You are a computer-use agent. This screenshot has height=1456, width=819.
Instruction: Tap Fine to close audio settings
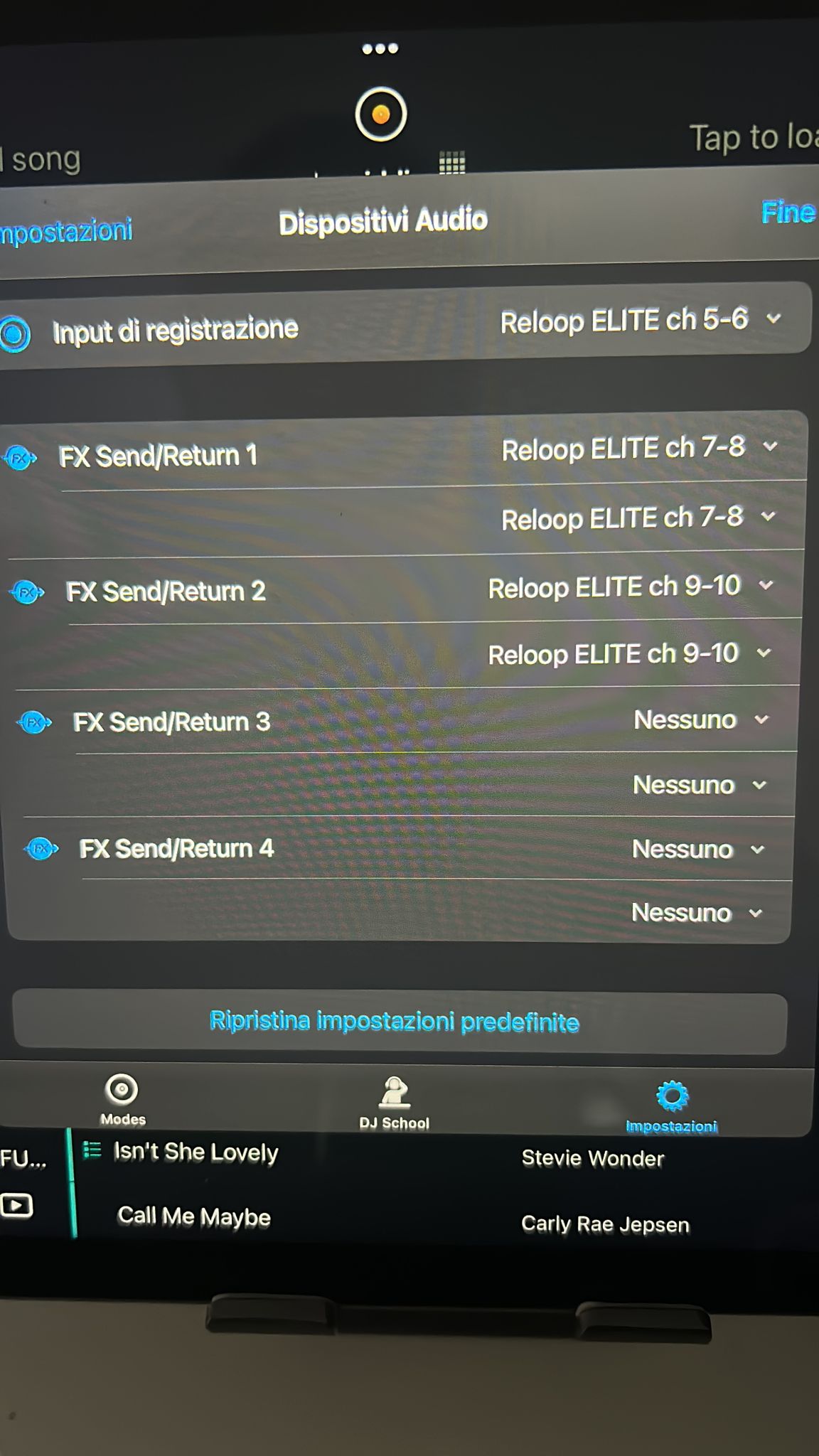click(x=787, y=213)
